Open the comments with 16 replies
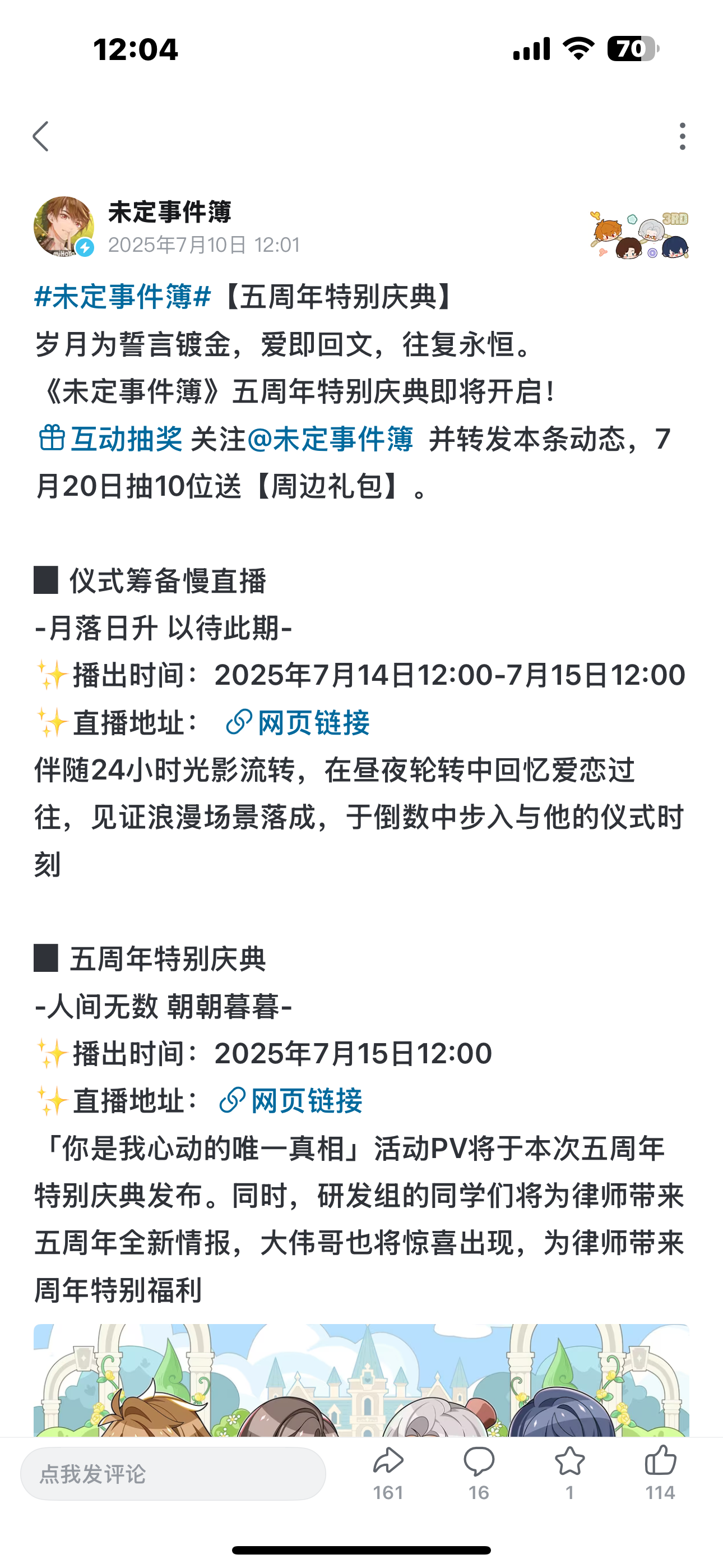The image size is (723, 1568). 479,1472
